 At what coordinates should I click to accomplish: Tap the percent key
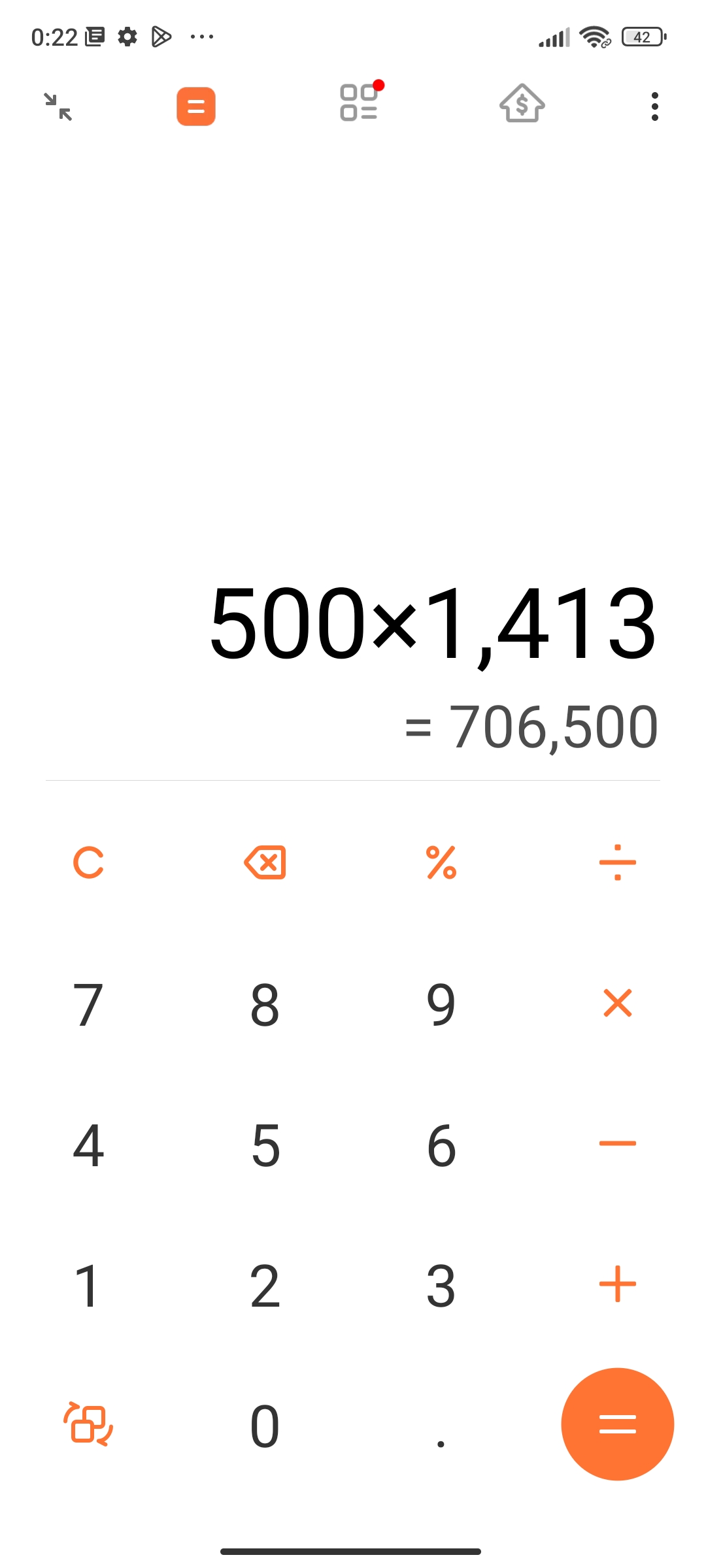point(441,862)
